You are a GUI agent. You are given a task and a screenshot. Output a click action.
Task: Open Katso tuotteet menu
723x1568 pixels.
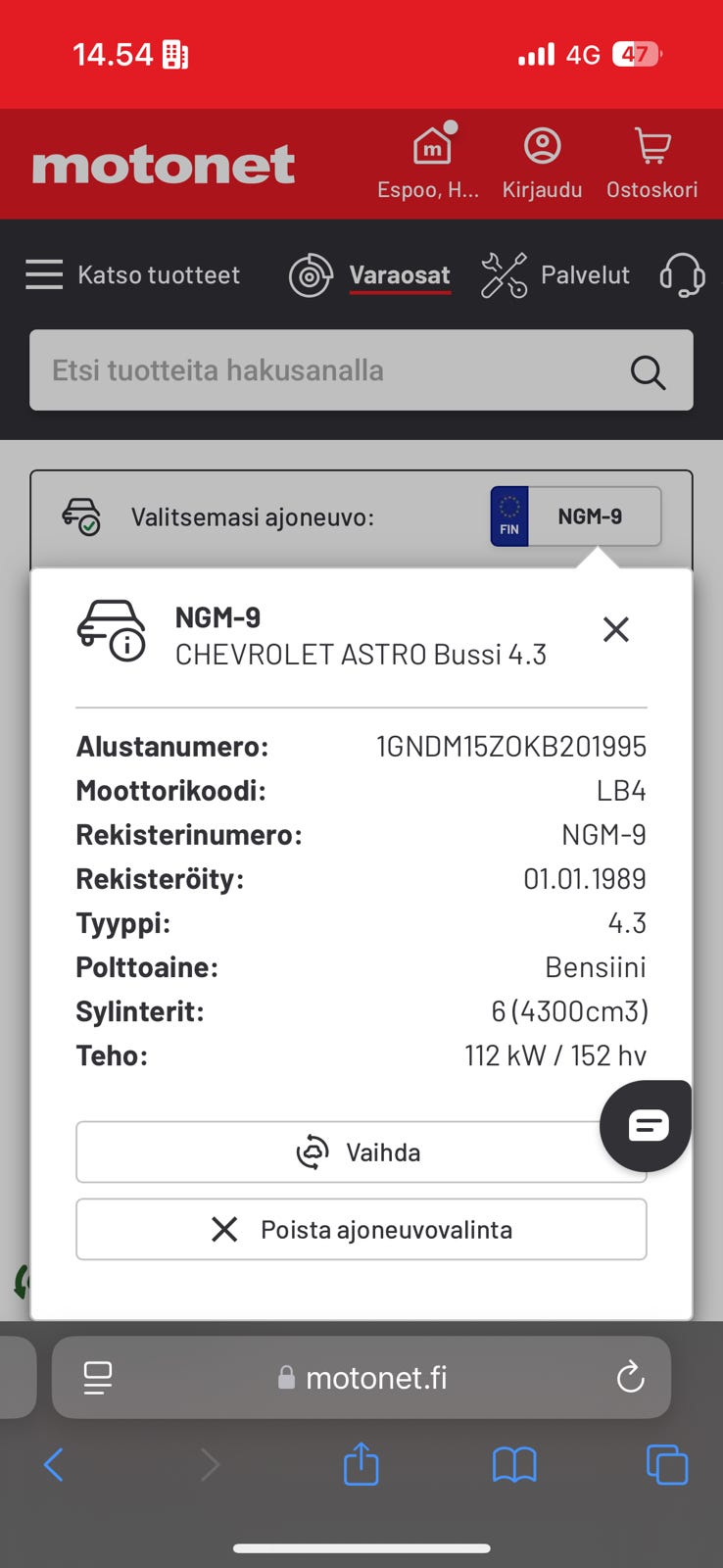132,275
